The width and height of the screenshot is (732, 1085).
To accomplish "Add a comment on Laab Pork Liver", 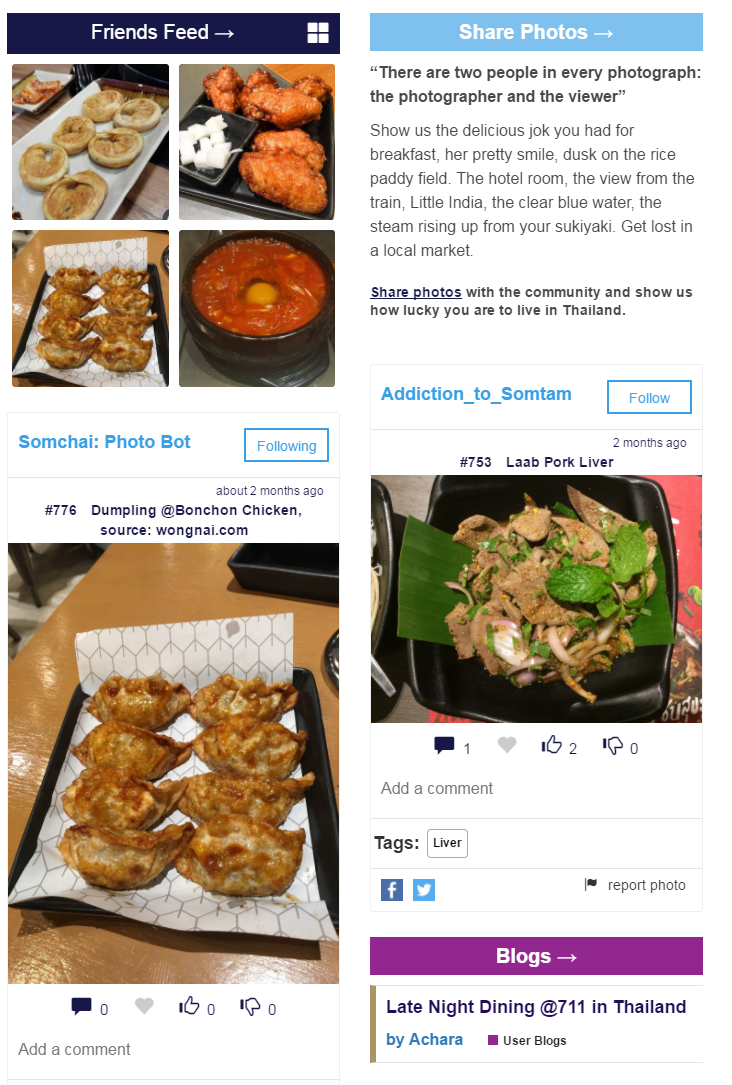I will click(437, 788).
